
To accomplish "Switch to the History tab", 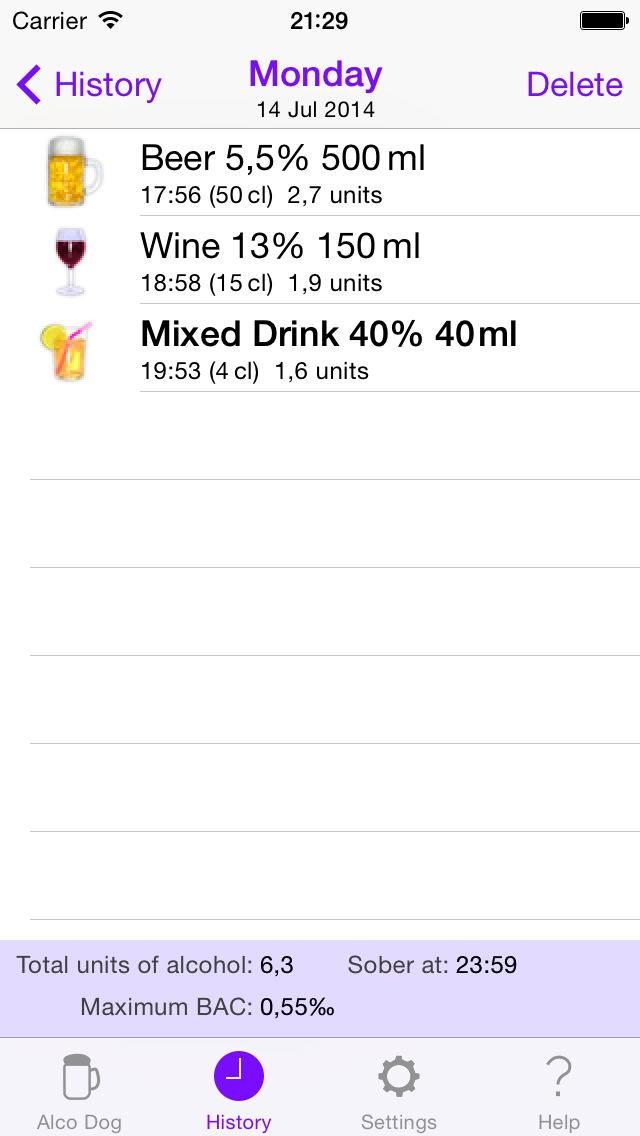I will (239, 1090).
